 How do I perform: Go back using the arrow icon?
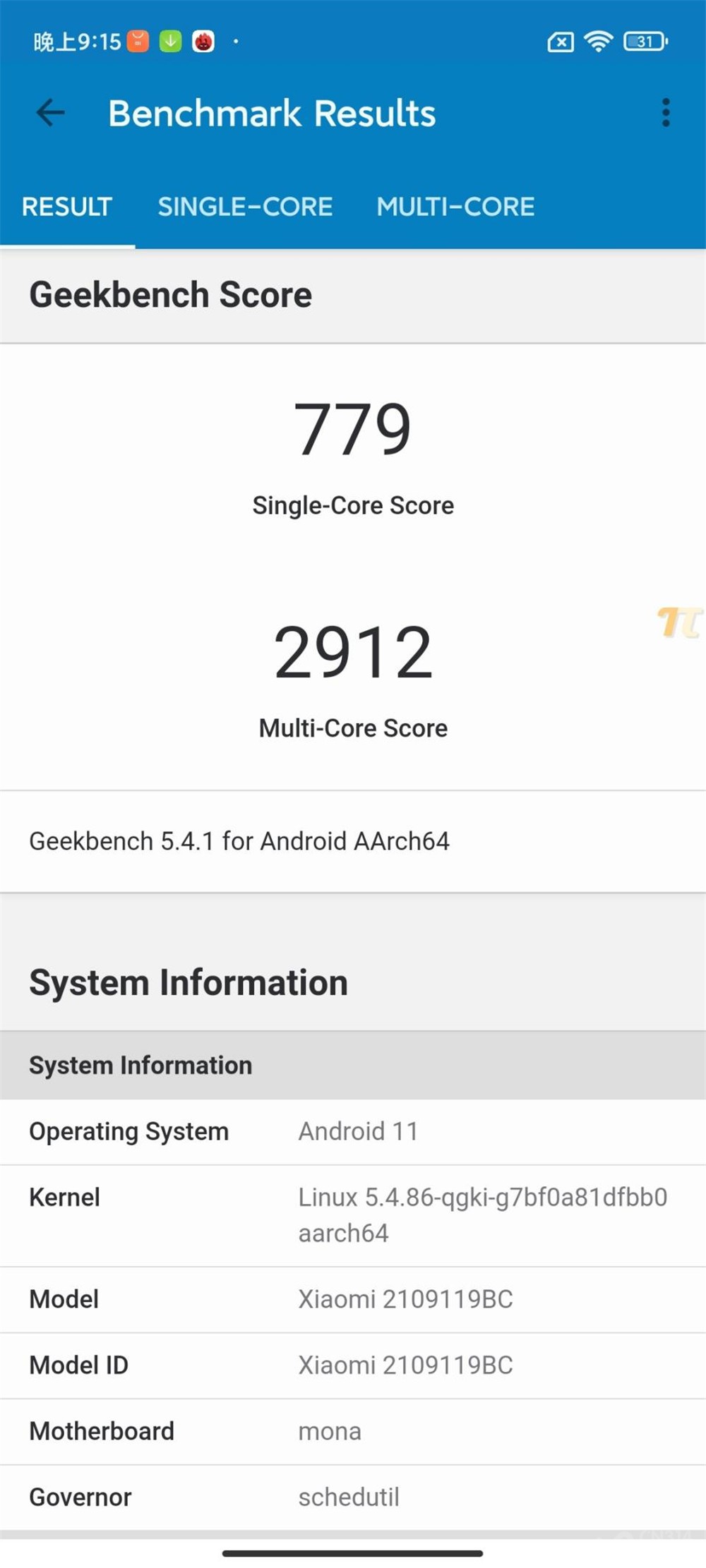50,113
